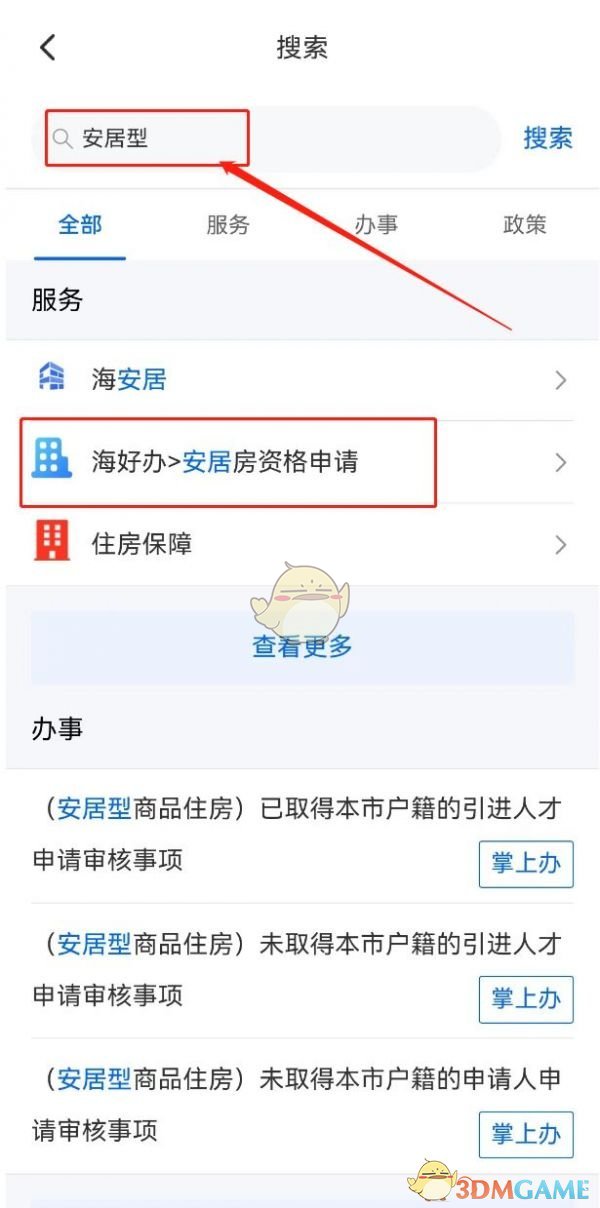Go back using the top-left arrow

click(48, 47)
